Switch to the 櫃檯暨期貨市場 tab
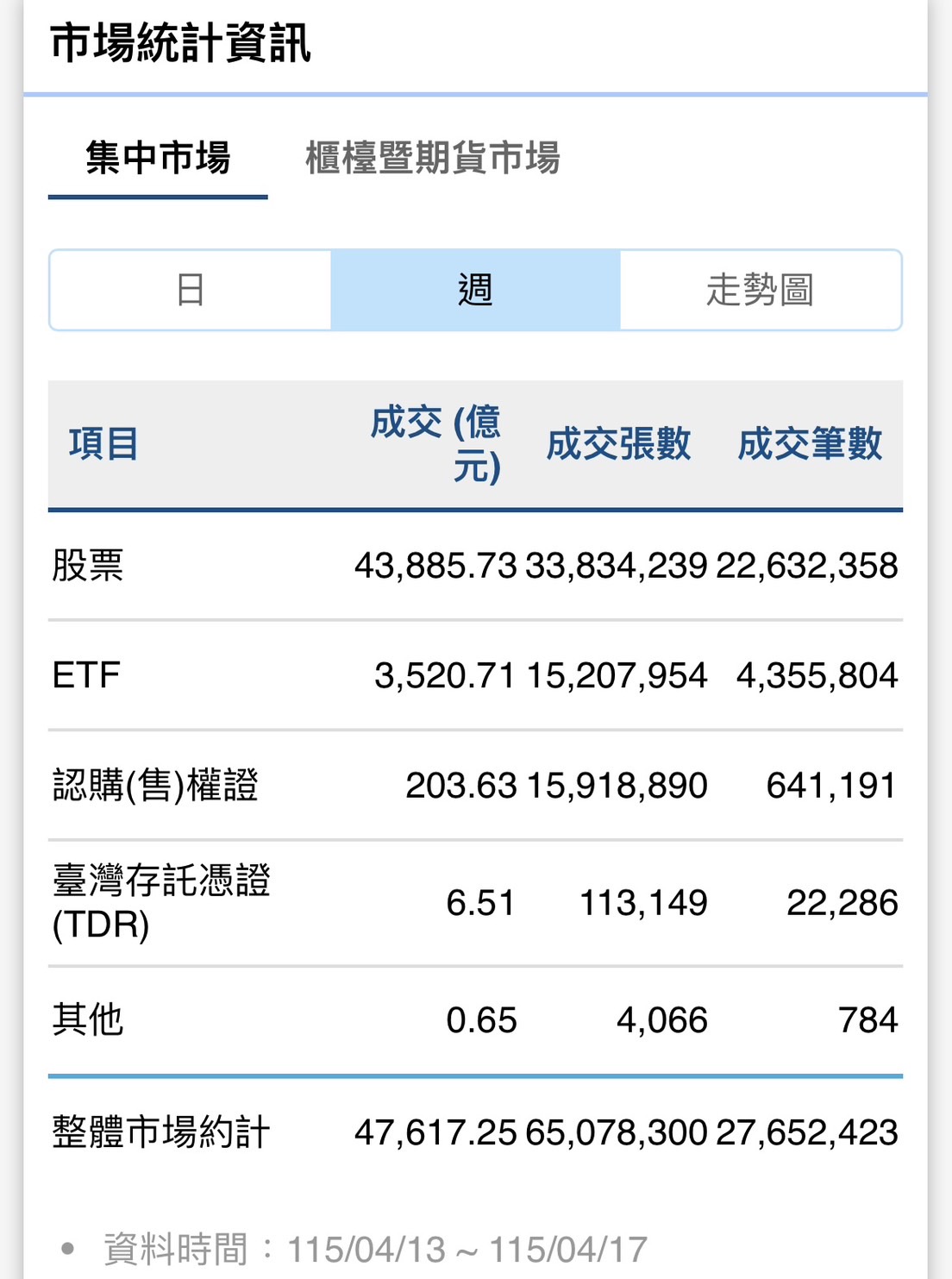The image size is (952, 1279). click(x=432, y=159)
